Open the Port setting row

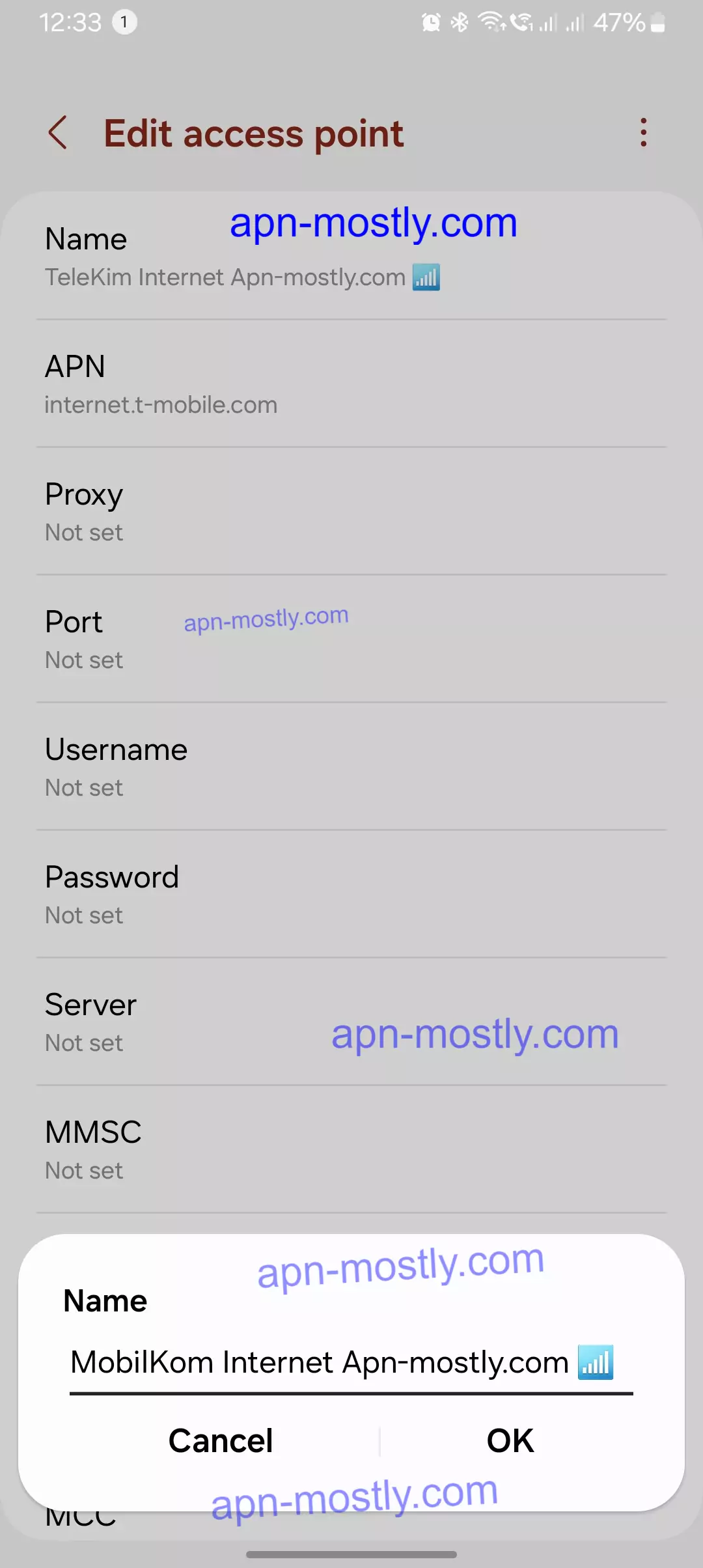tap(351, 639)
